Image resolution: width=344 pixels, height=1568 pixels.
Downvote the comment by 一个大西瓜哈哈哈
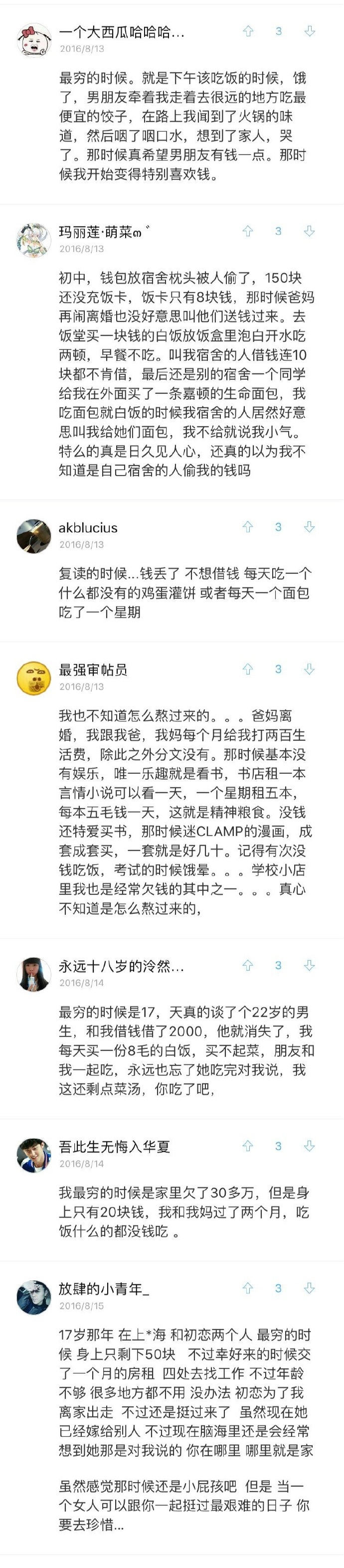click(x=309, y=31)
